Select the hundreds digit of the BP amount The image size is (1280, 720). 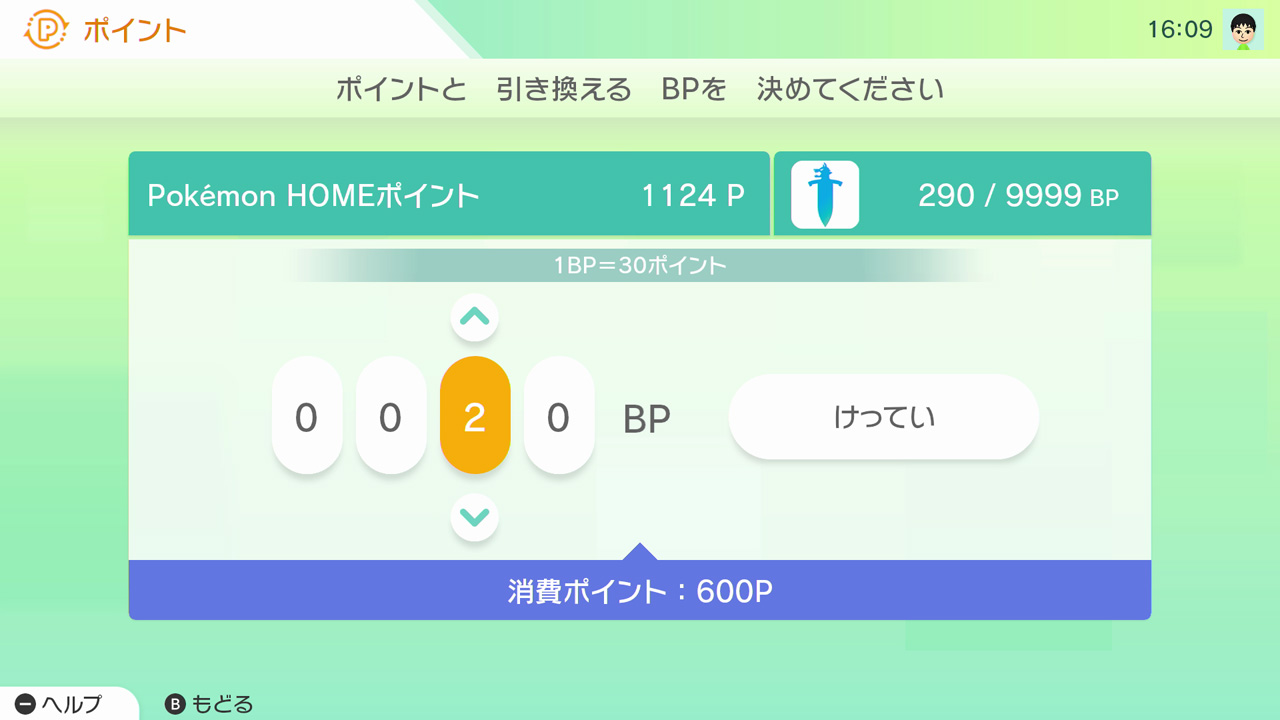click(x=390, y=417)
